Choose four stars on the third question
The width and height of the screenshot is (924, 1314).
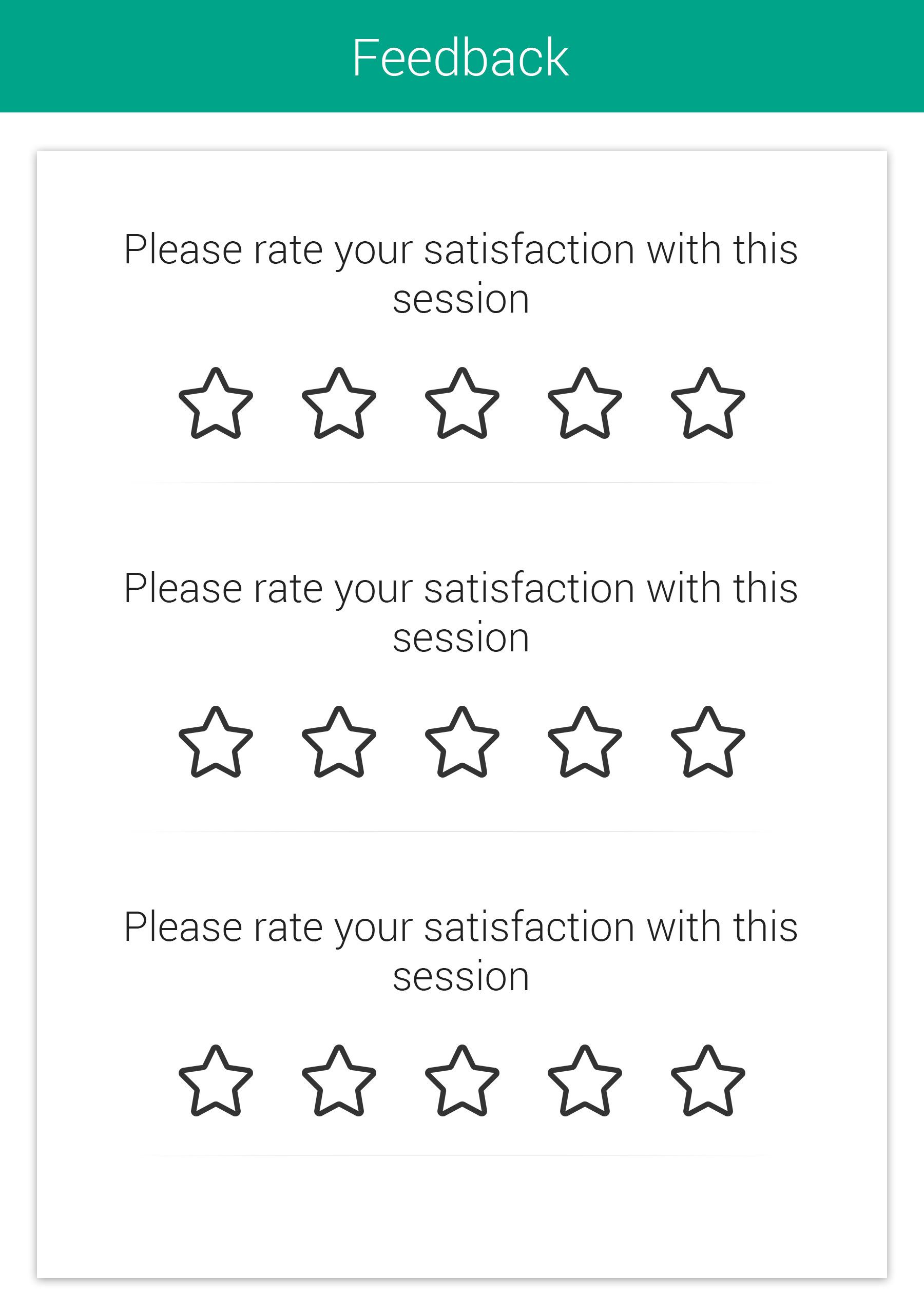pyautogui.click(x=585, y=1082)
